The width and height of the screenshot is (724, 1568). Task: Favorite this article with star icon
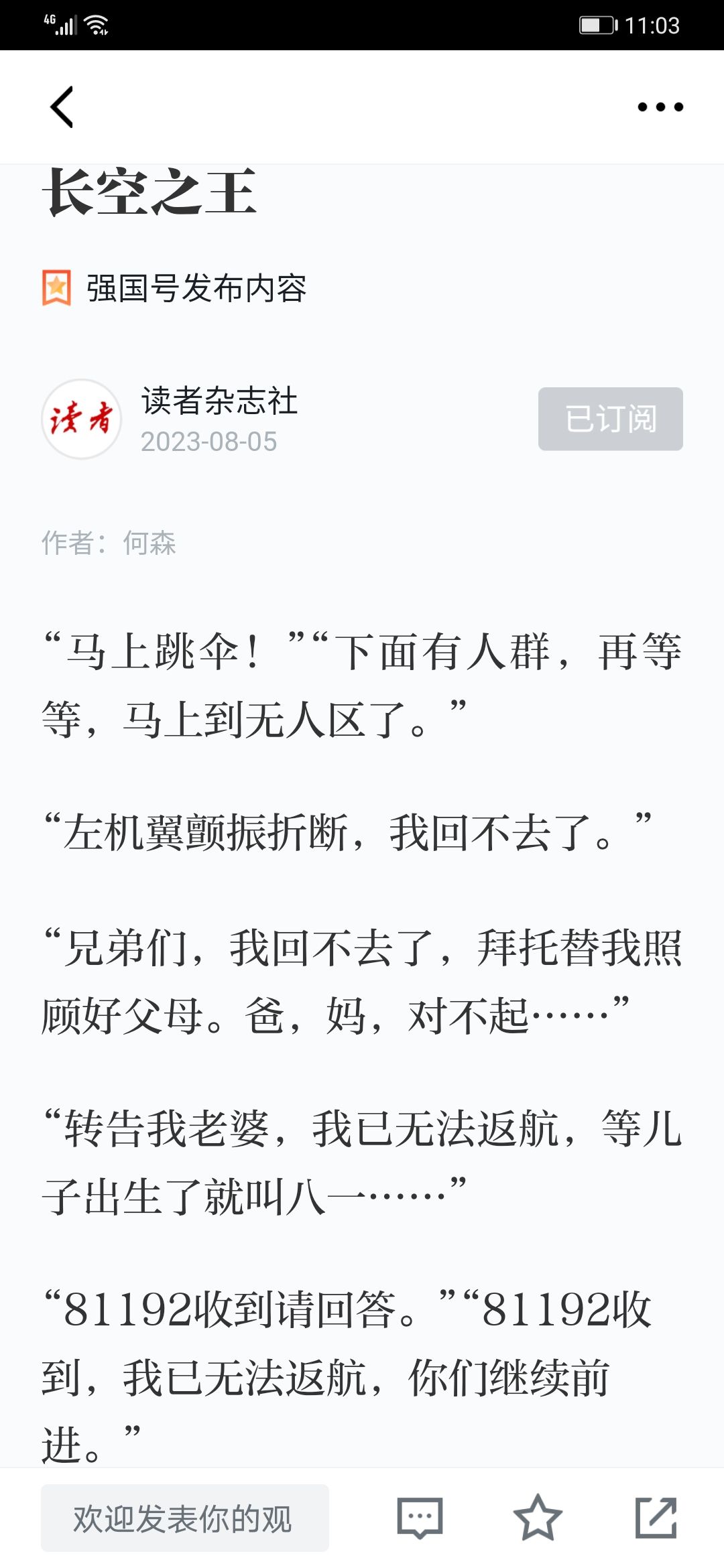tap(537, 1518)
